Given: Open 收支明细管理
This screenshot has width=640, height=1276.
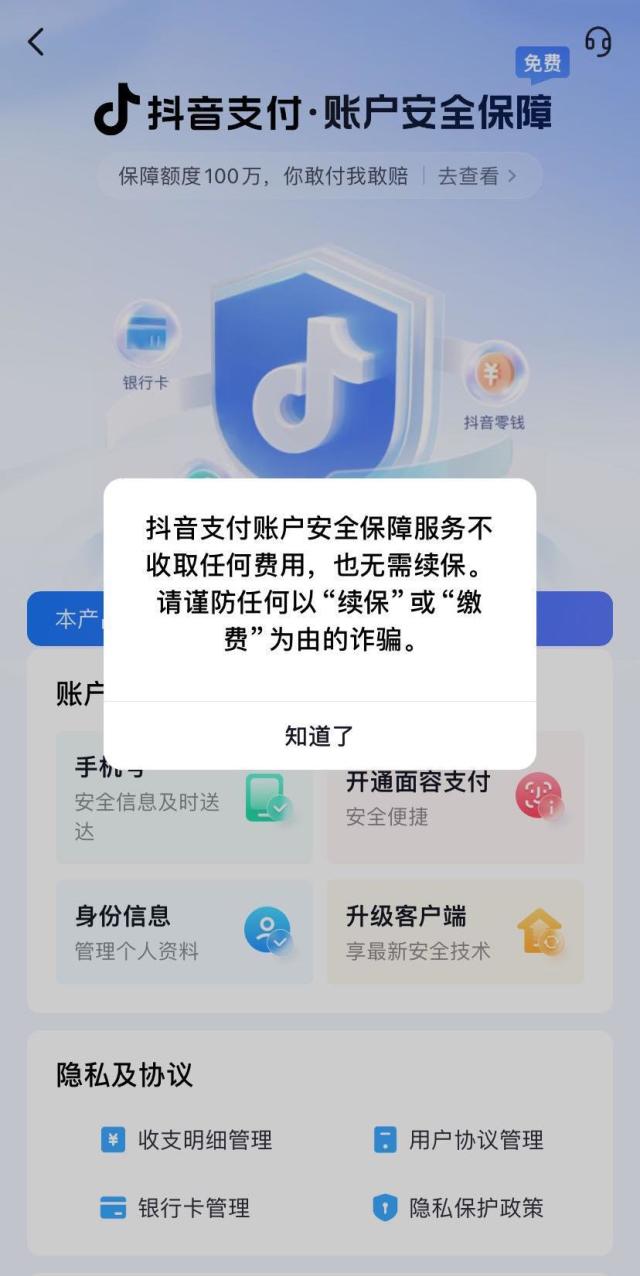Looking at the screenshot, I should point(186,1139).
